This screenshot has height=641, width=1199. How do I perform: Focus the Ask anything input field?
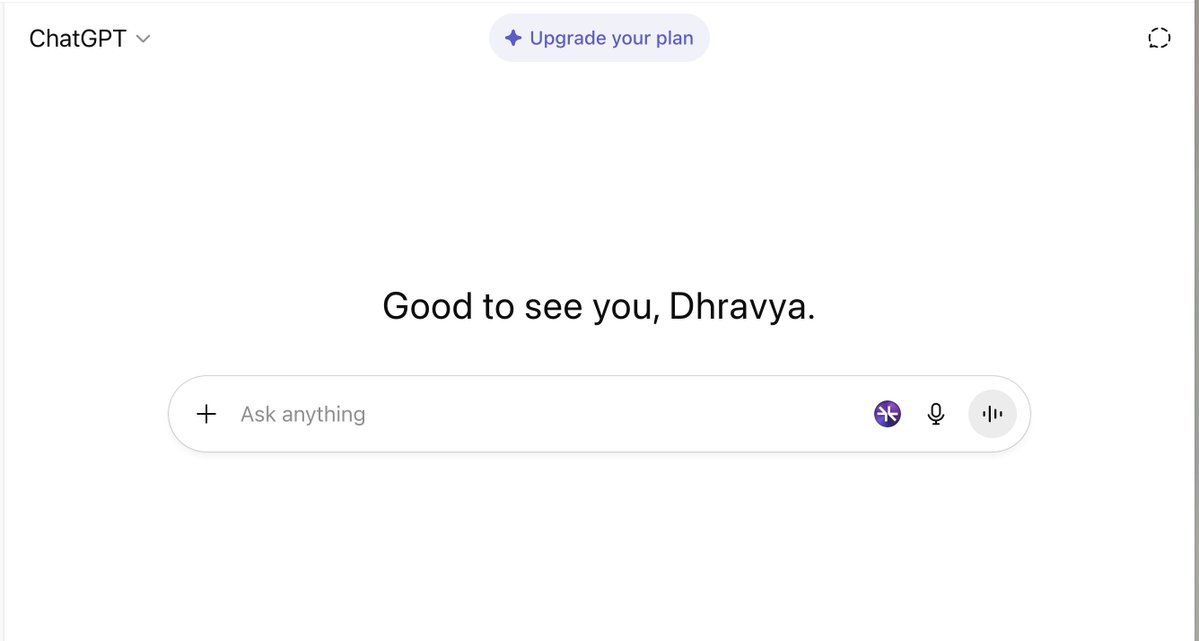tap(540, 414)
